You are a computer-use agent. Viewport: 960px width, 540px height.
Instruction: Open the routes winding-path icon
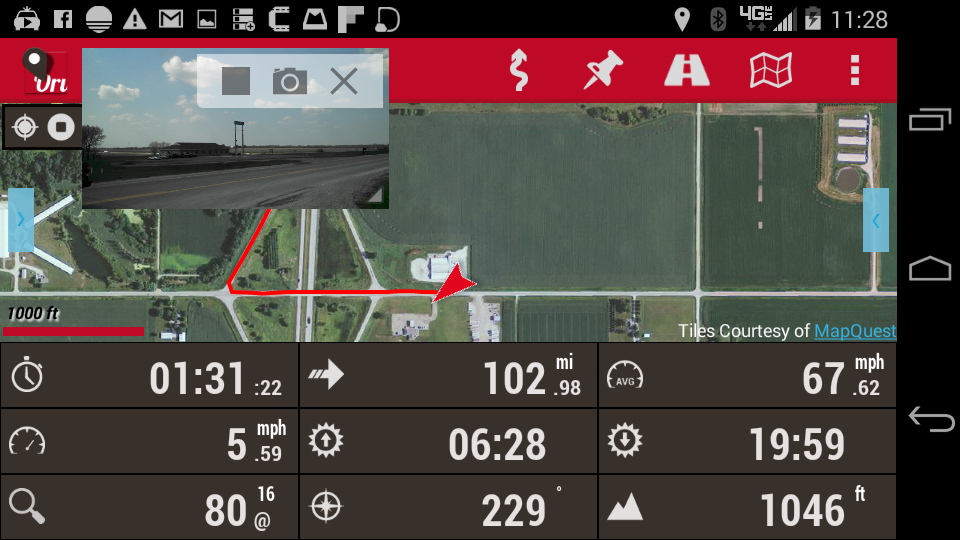coord(518,70)
